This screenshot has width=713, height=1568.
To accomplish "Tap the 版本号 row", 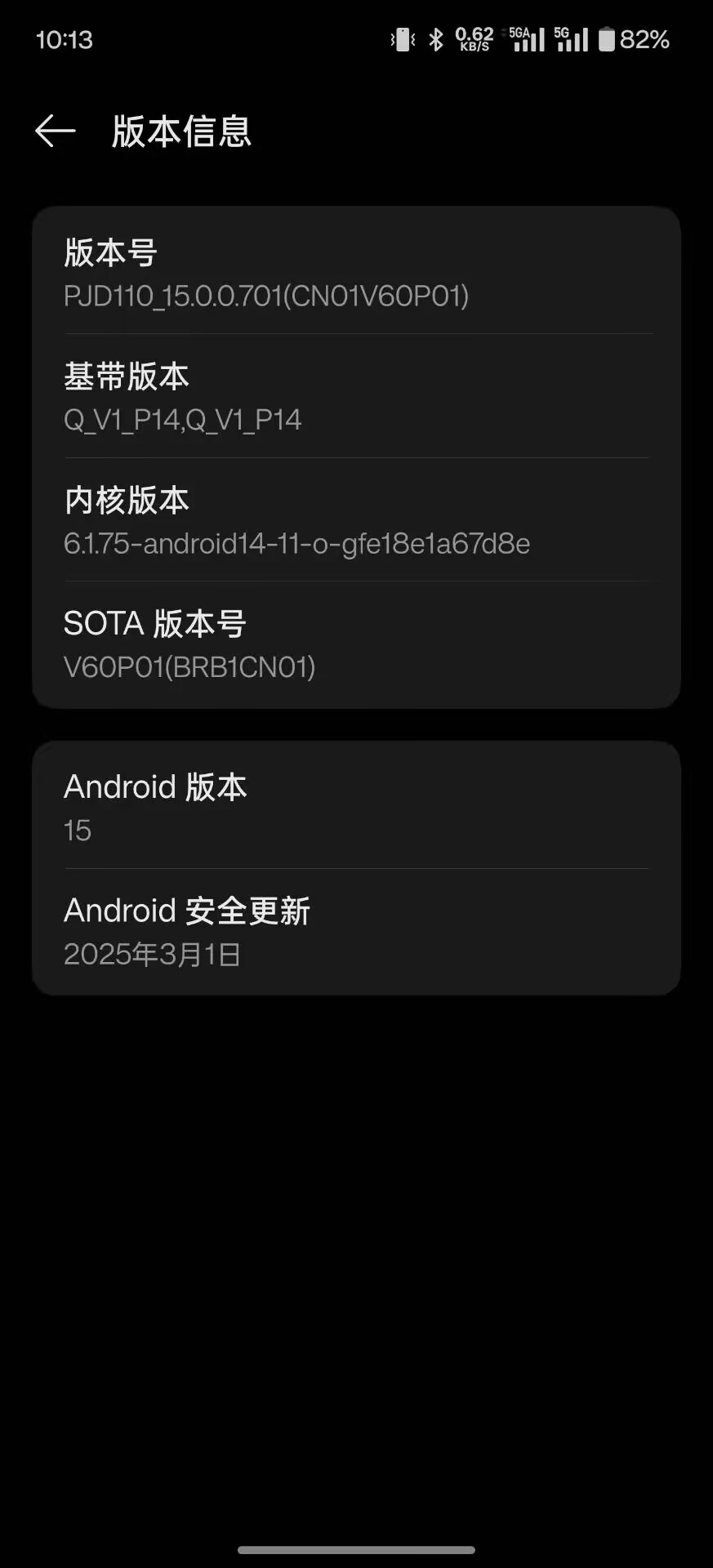I will click(356, 273).
